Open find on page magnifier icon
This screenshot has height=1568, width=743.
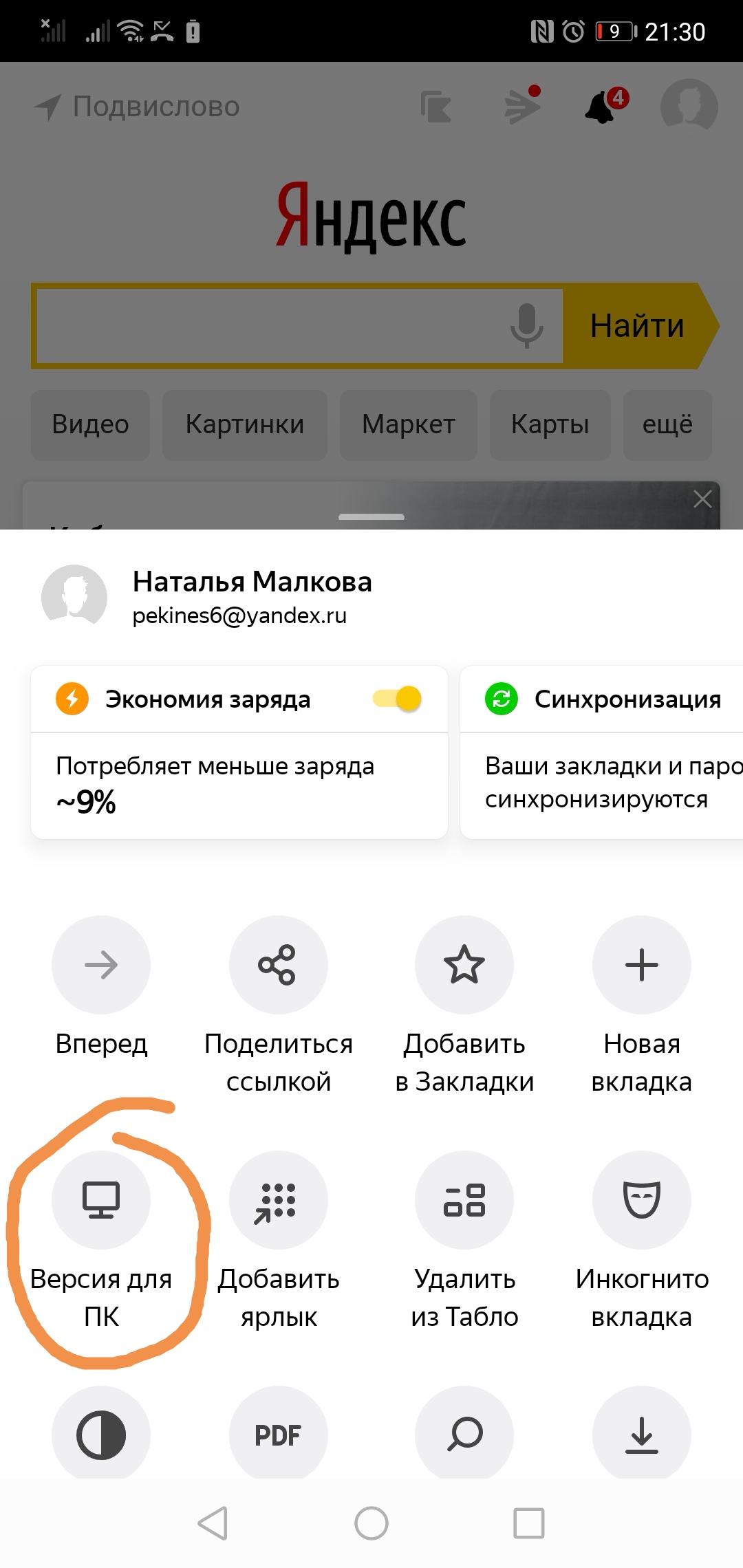pos(464,1433)
